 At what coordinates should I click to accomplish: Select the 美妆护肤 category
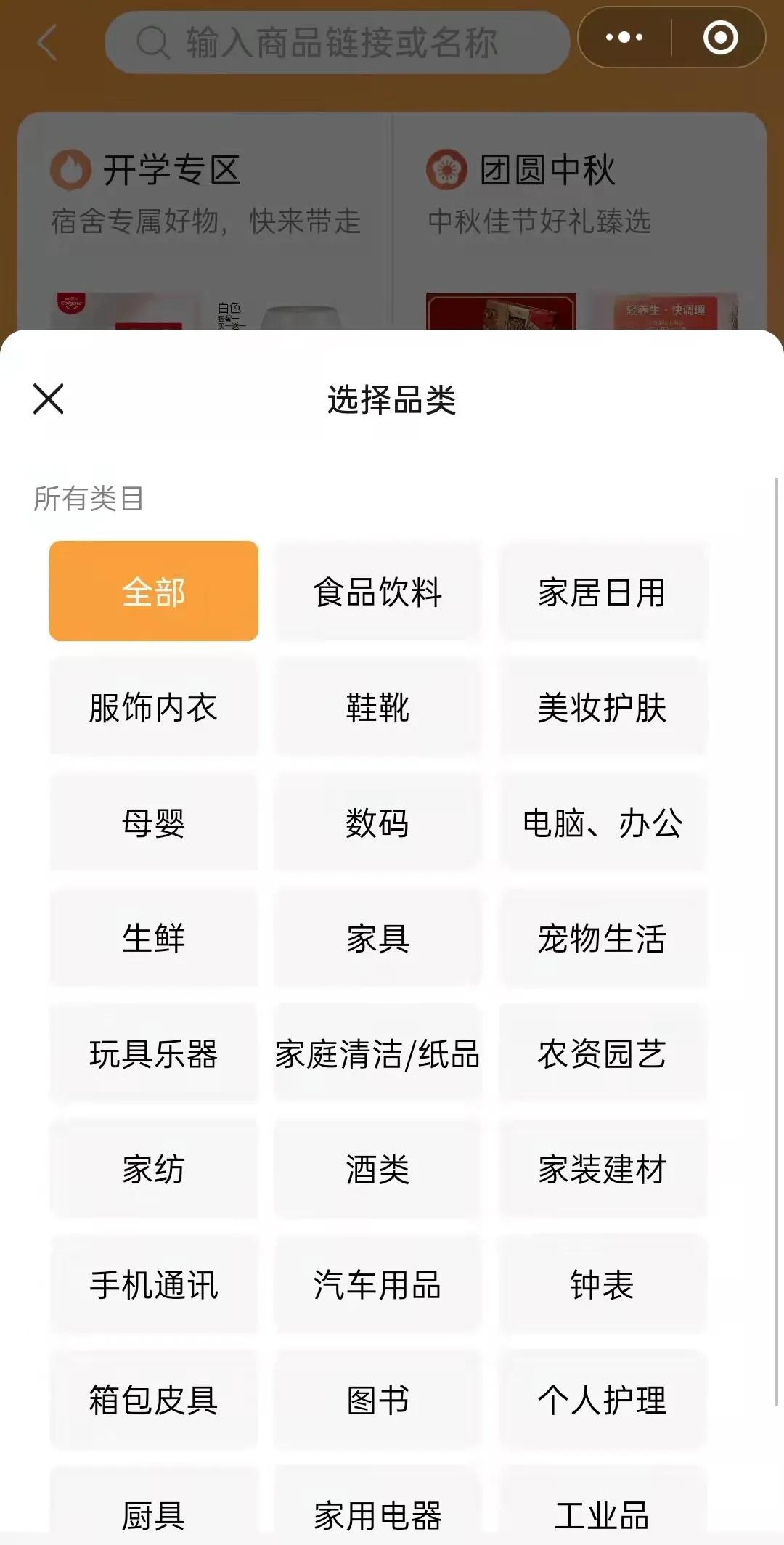click(604, 708)
